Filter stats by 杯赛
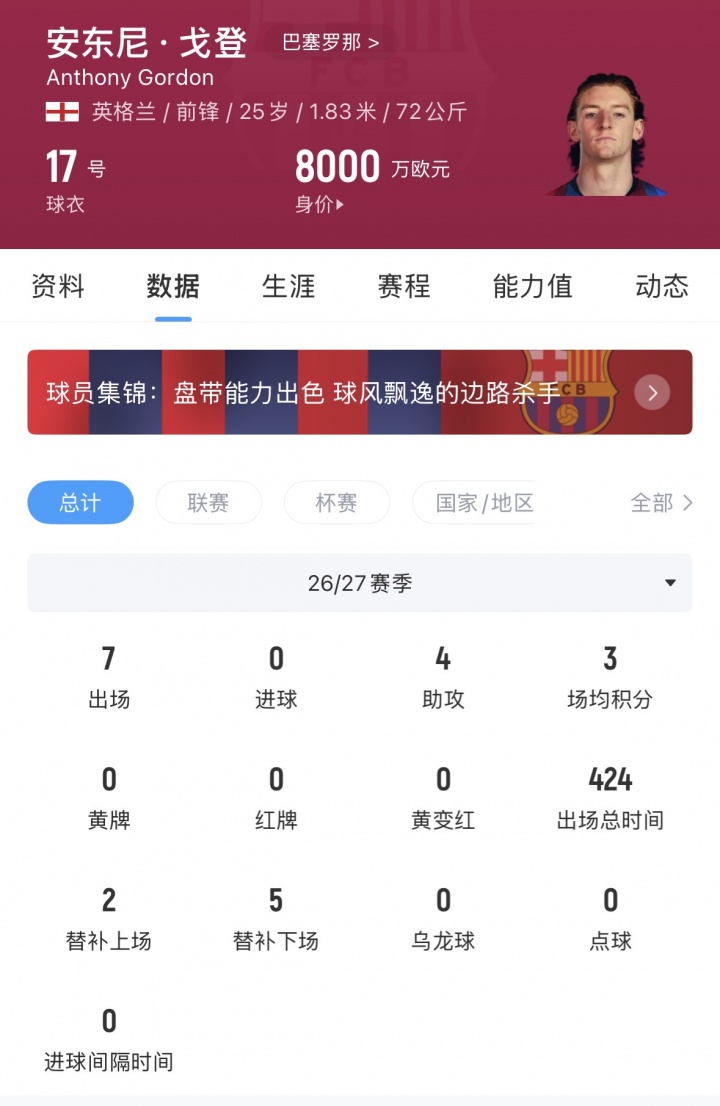The width and height of the screenshot is (720, 1106). [x=336, y=502]
